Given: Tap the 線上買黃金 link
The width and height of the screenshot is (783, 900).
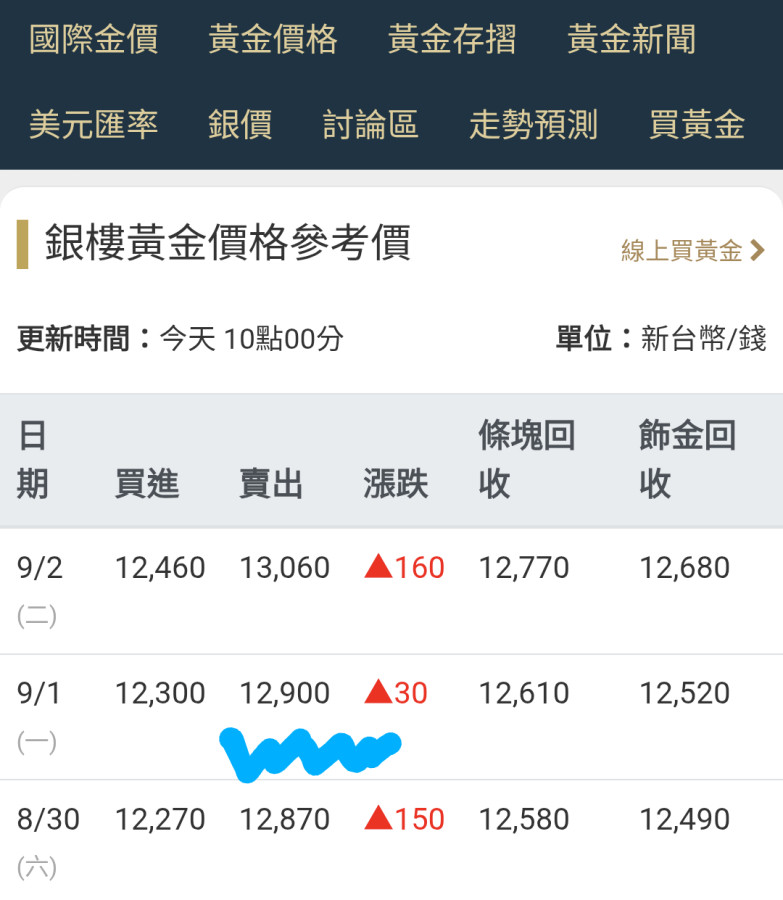Looking at the screenshot, I should (x=692, y=250).
